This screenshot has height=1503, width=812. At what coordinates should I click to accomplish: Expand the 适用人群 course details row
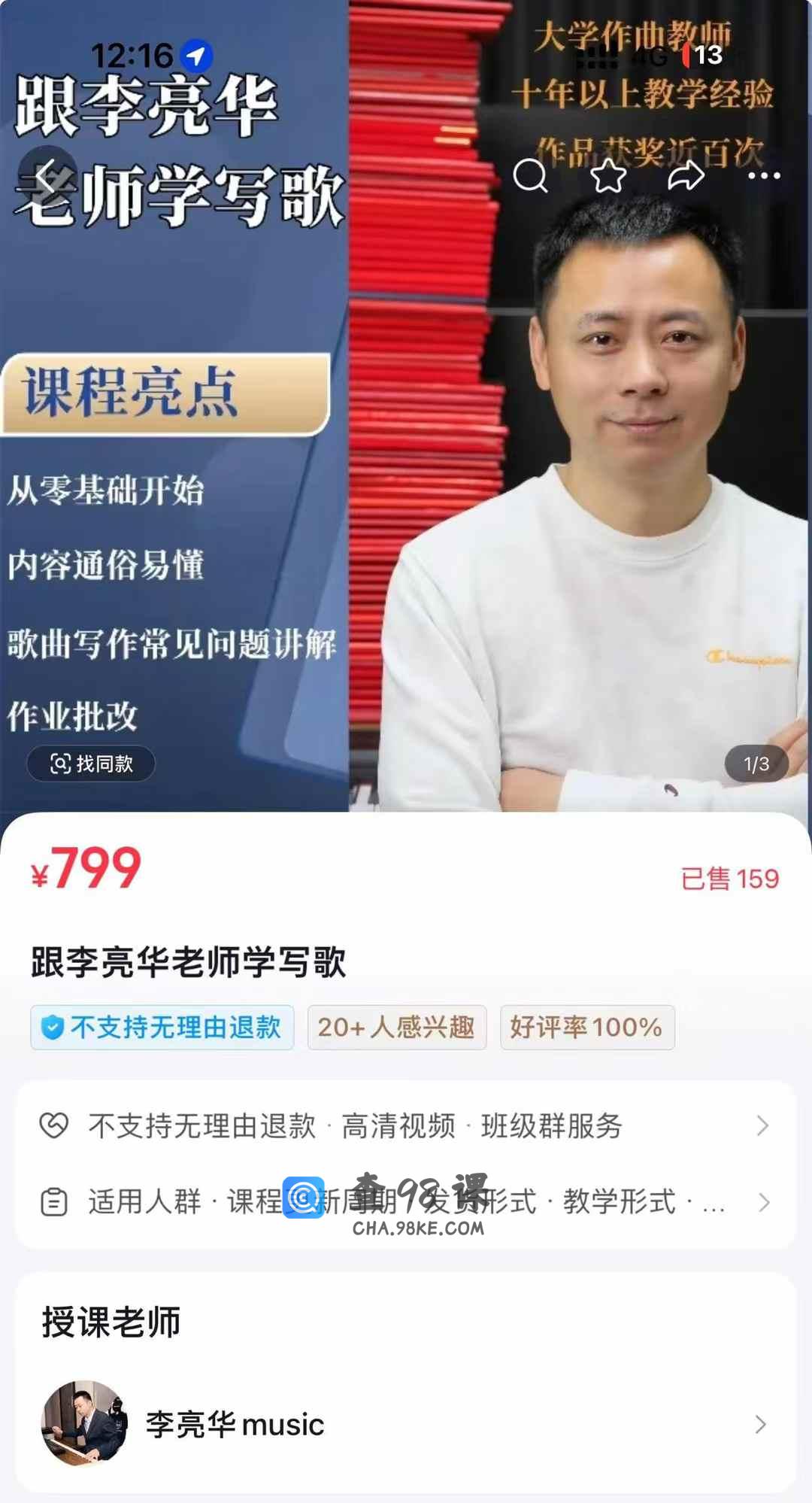tap(406, 1202)
